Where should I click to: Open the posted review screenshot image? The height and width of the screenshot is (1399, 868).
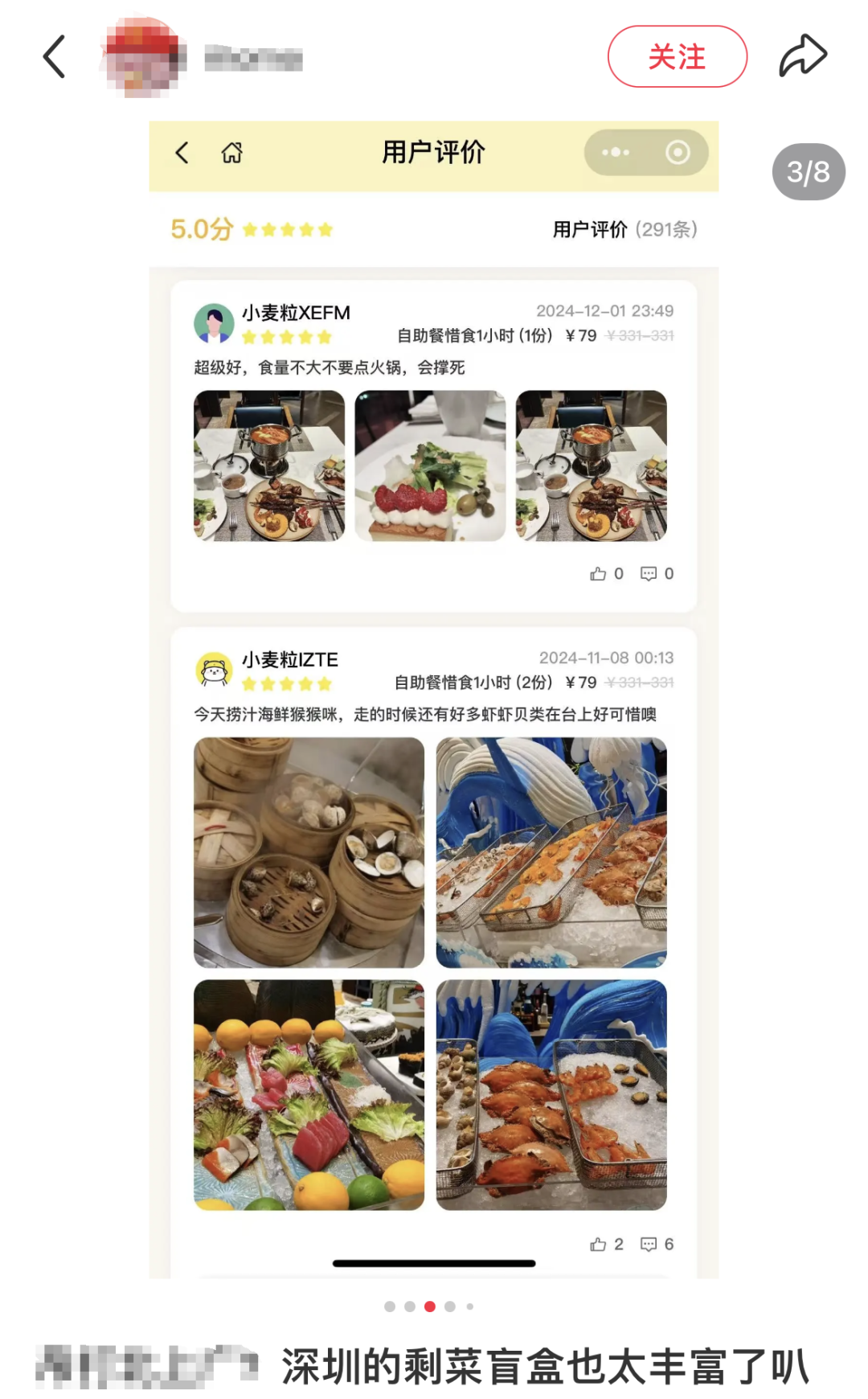[x=434, y=699]
